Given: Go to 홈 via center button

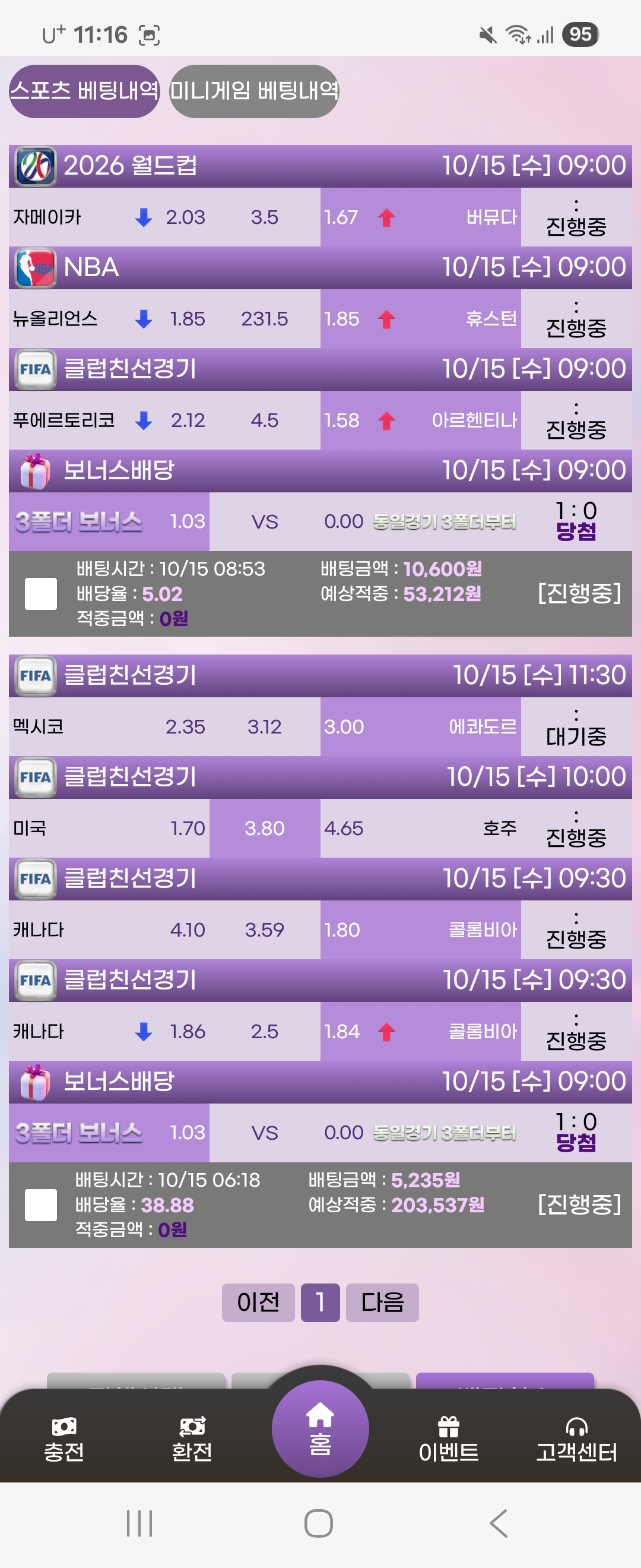Looking at the screenshot, I should click(x=320, y=1428).
